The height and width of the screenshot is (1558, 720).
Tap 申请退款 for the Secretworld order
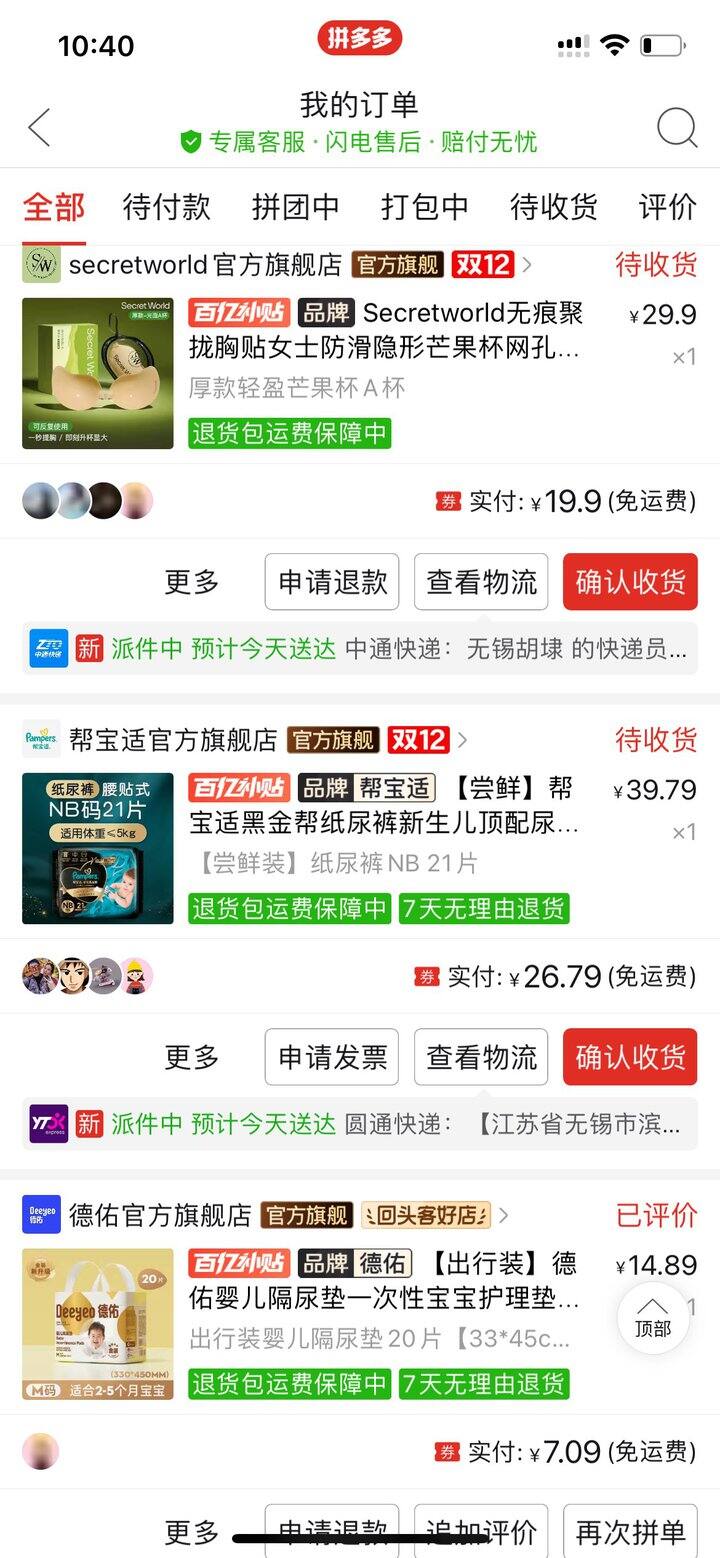click(332, 582)
